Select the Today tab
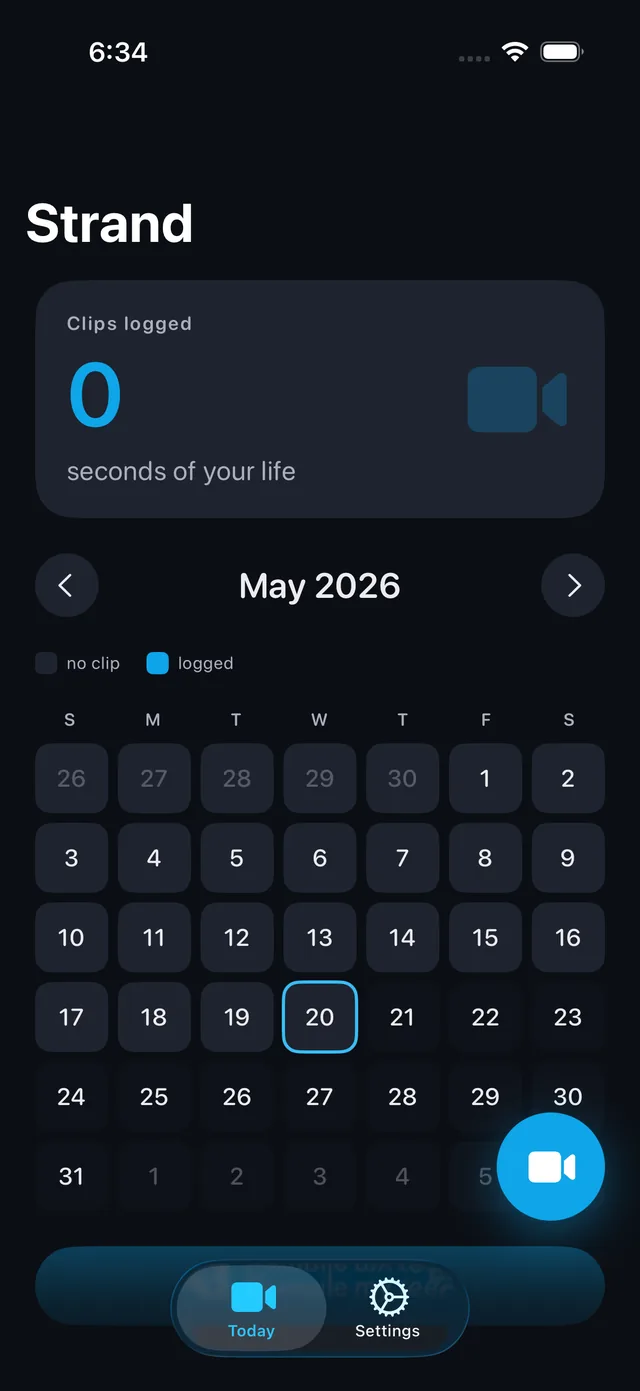The image size is (640, 1391). (x=252, y=1309)
